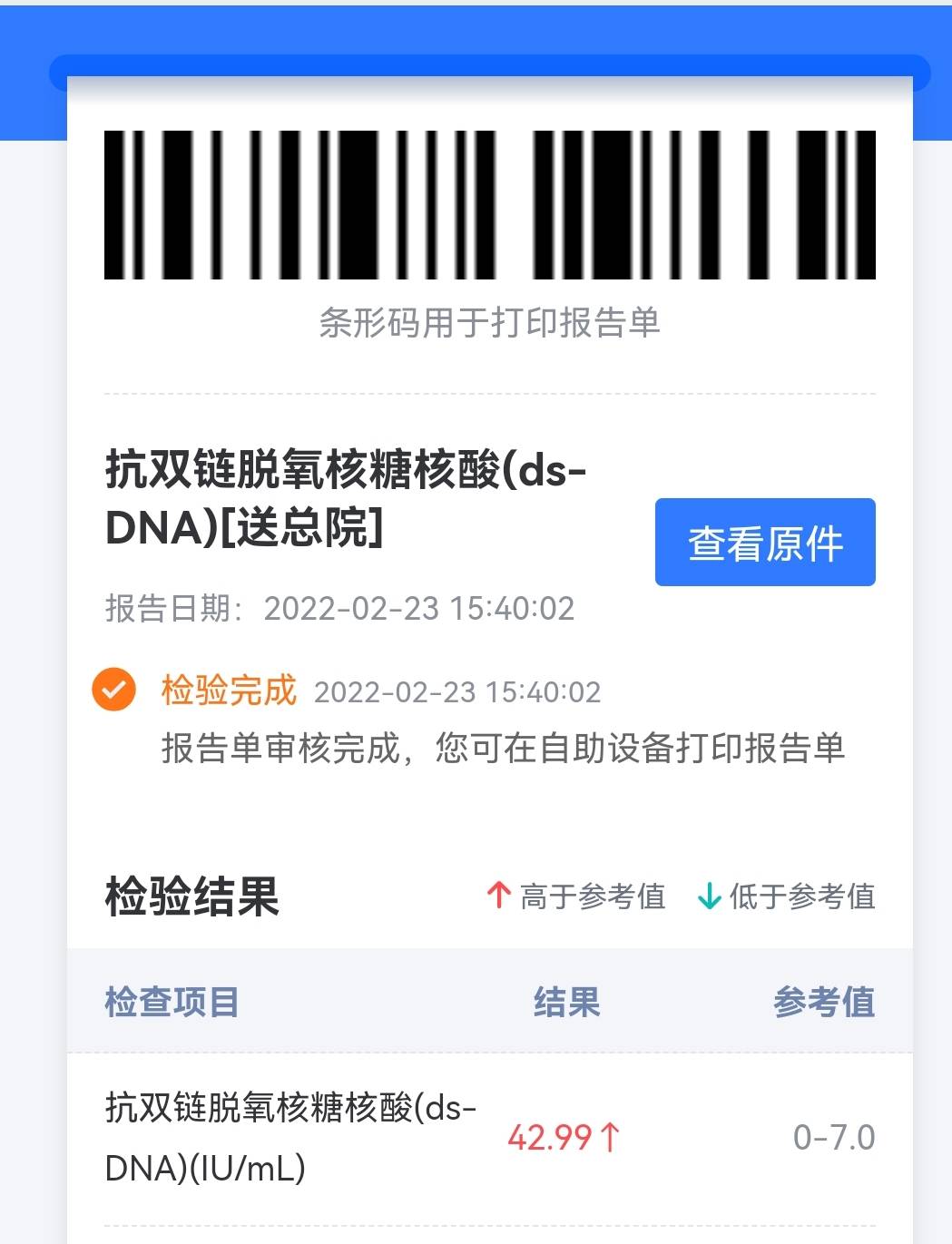Tap the reference range 0-7.0
Viewport: 952px width, 1244px height.
pyautogui.click(x=832, y=1138)
